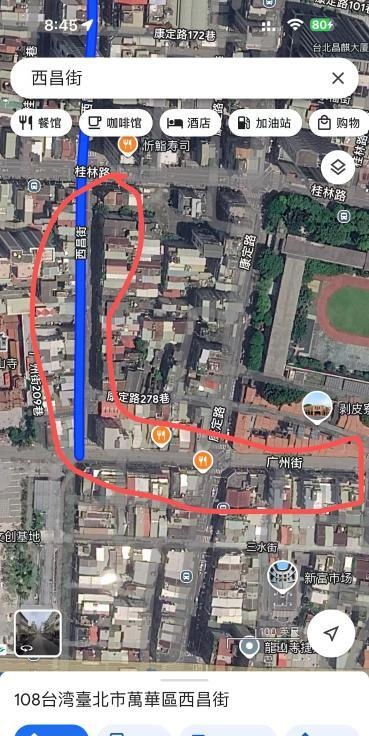
Task: Find 加油站 nearby
Action: click(x=265, y=123)
